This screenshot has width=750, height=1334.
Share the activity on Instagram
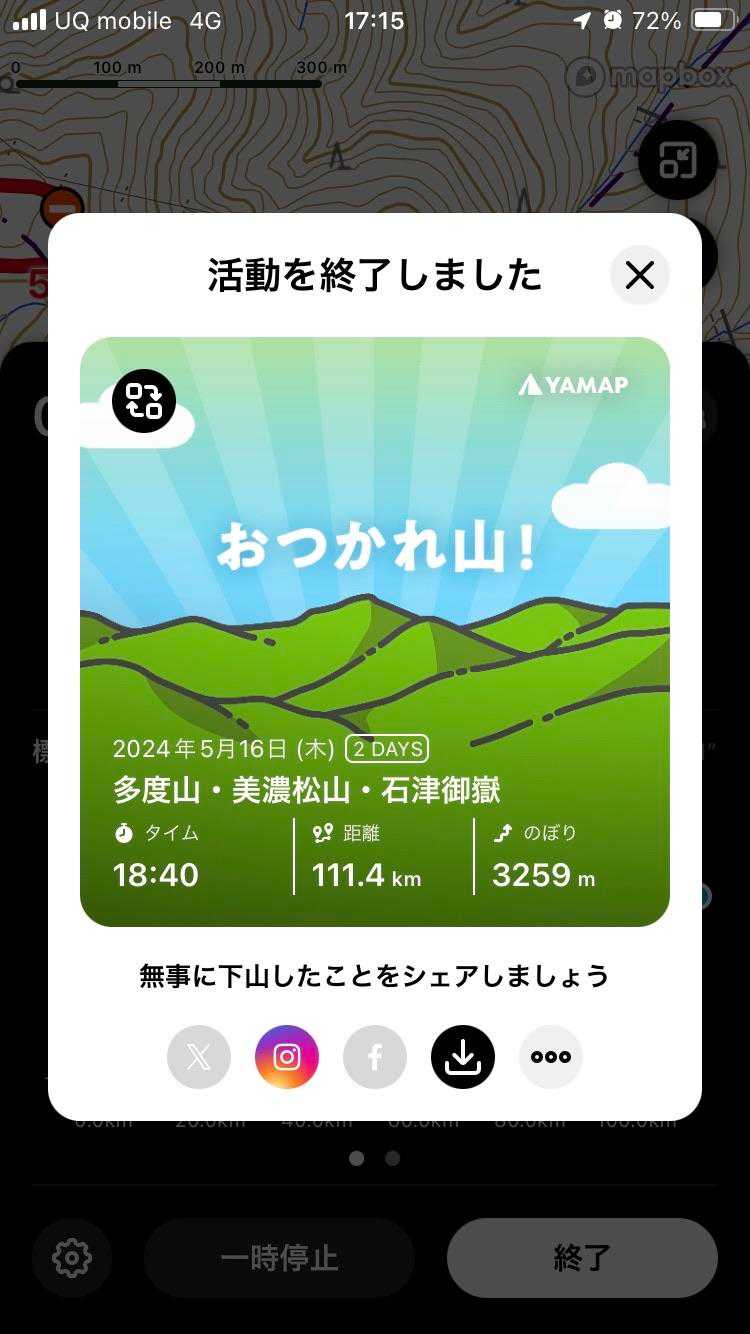[287, 1057]
